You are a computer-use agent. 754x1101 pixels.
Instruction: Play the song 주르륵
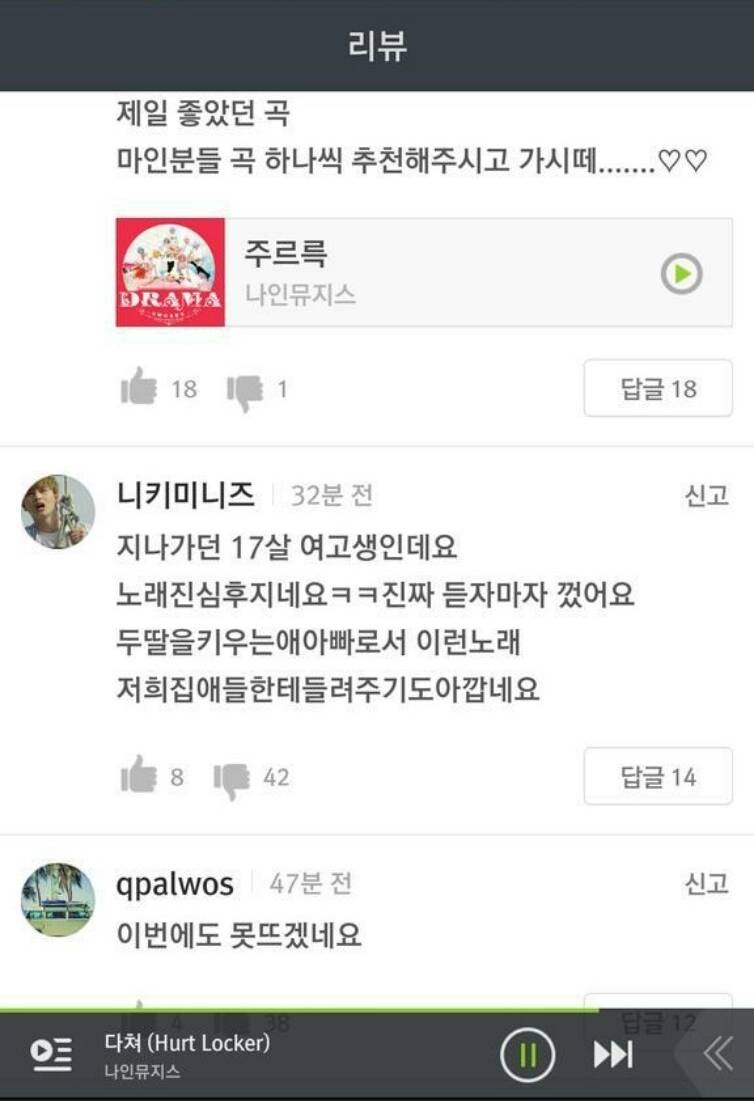pos(681,273)
